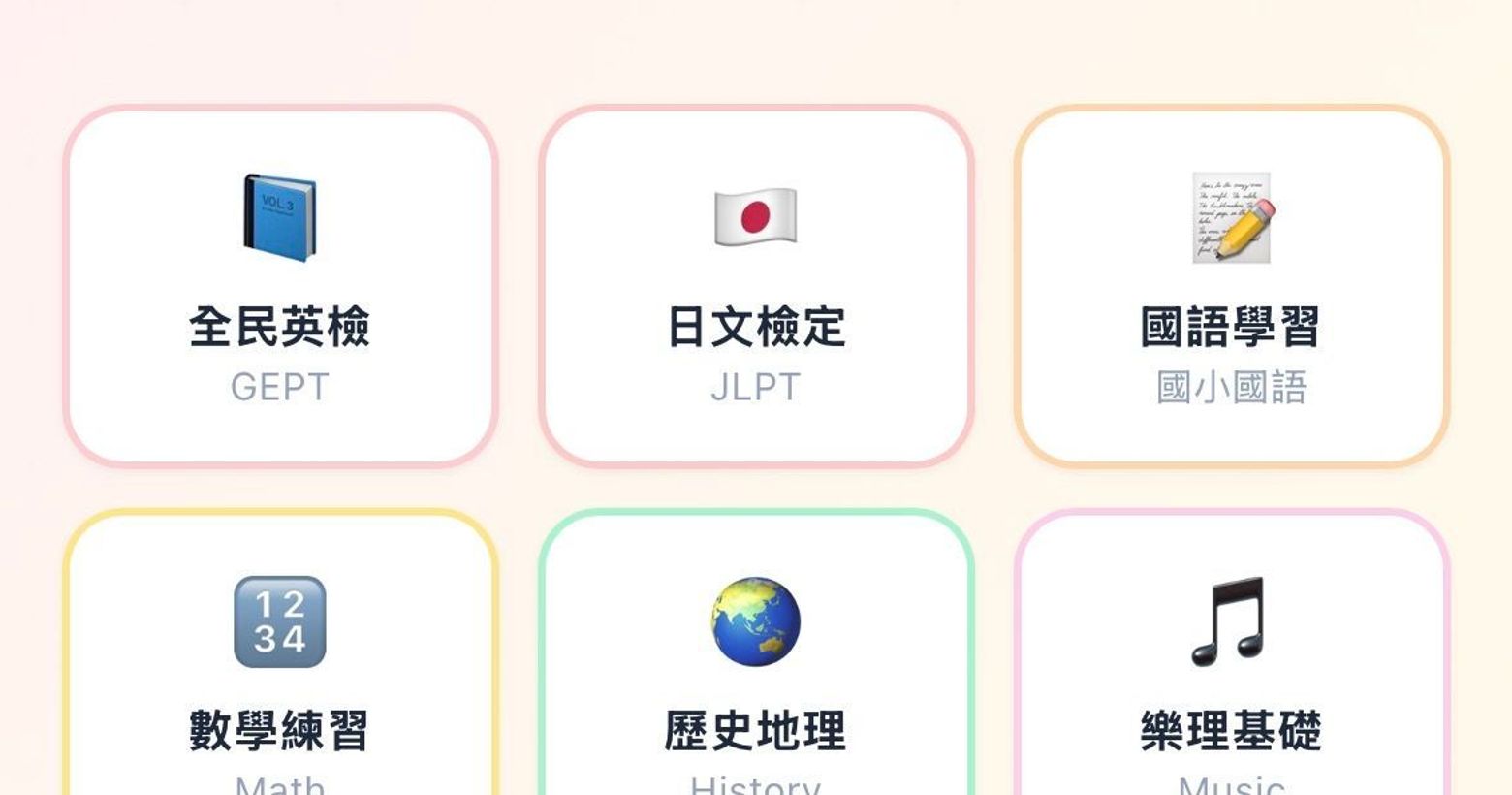Screen dimensions: 1512x795
Task: Open the 全民英檢 GEPT card
Action: click(x=280, y=286)
